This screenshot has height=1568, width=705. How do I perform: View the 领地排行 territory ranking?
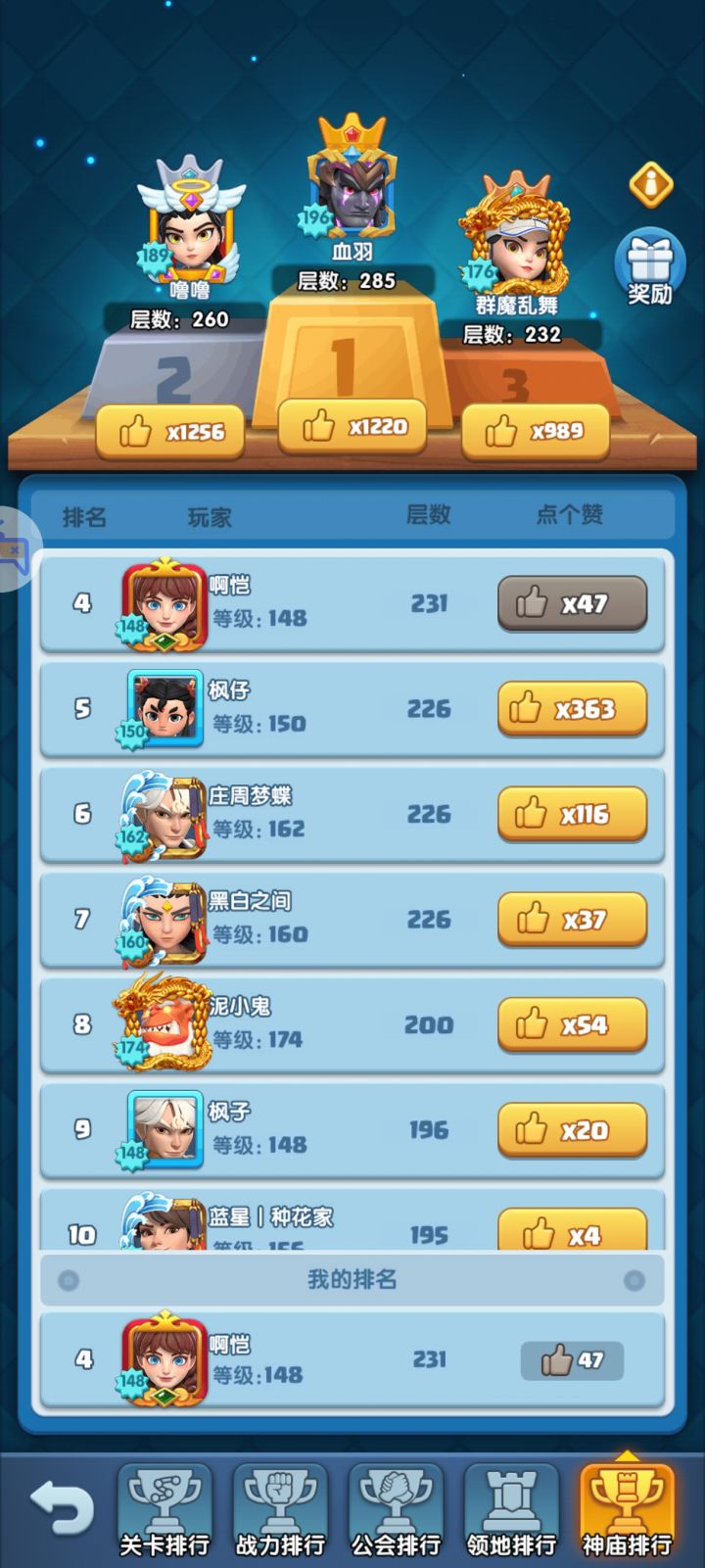point(511,1509)
